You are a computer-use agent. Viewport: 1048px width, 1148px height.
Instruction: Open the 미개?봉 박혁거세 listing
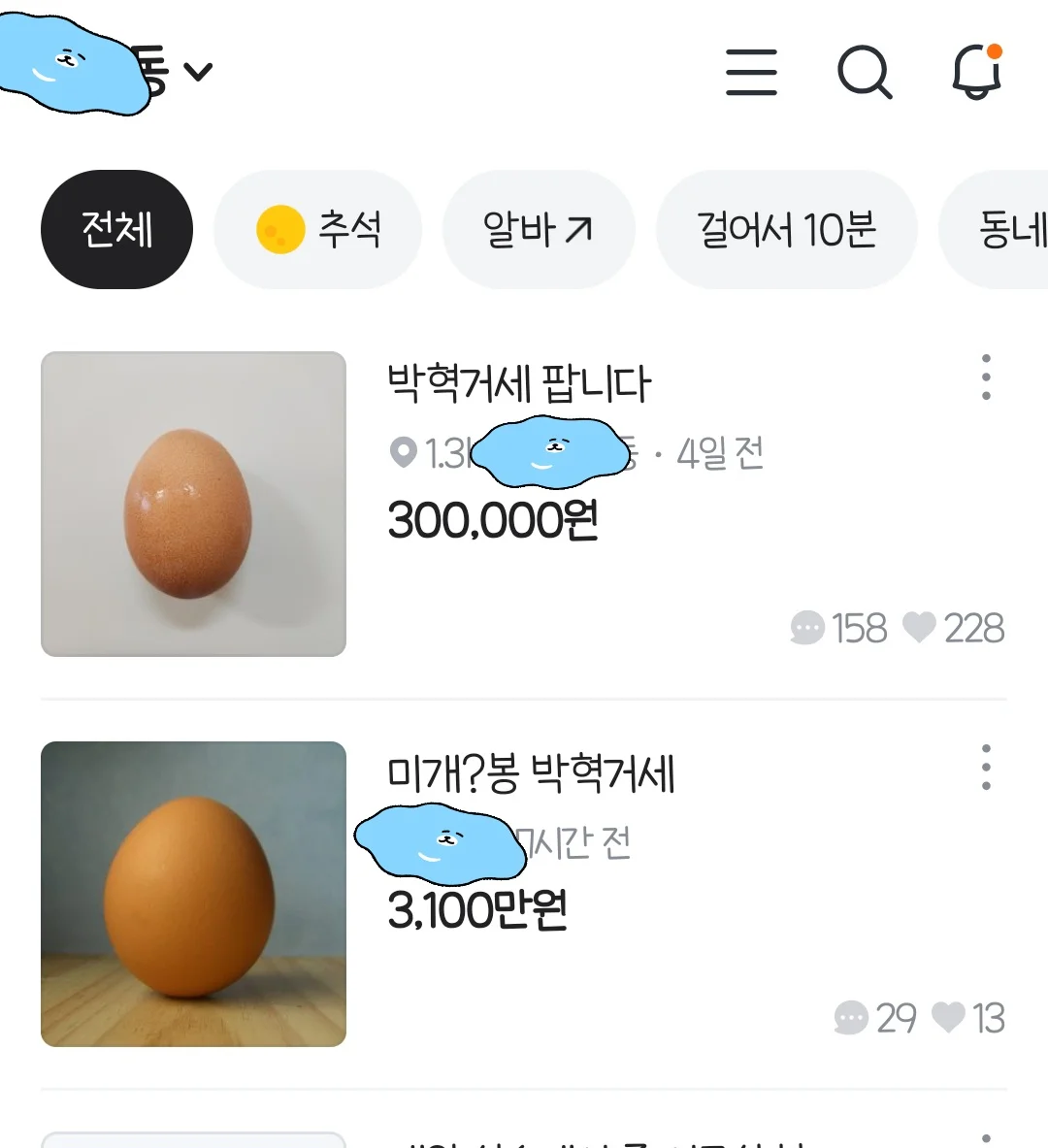(x=531, y=774)
